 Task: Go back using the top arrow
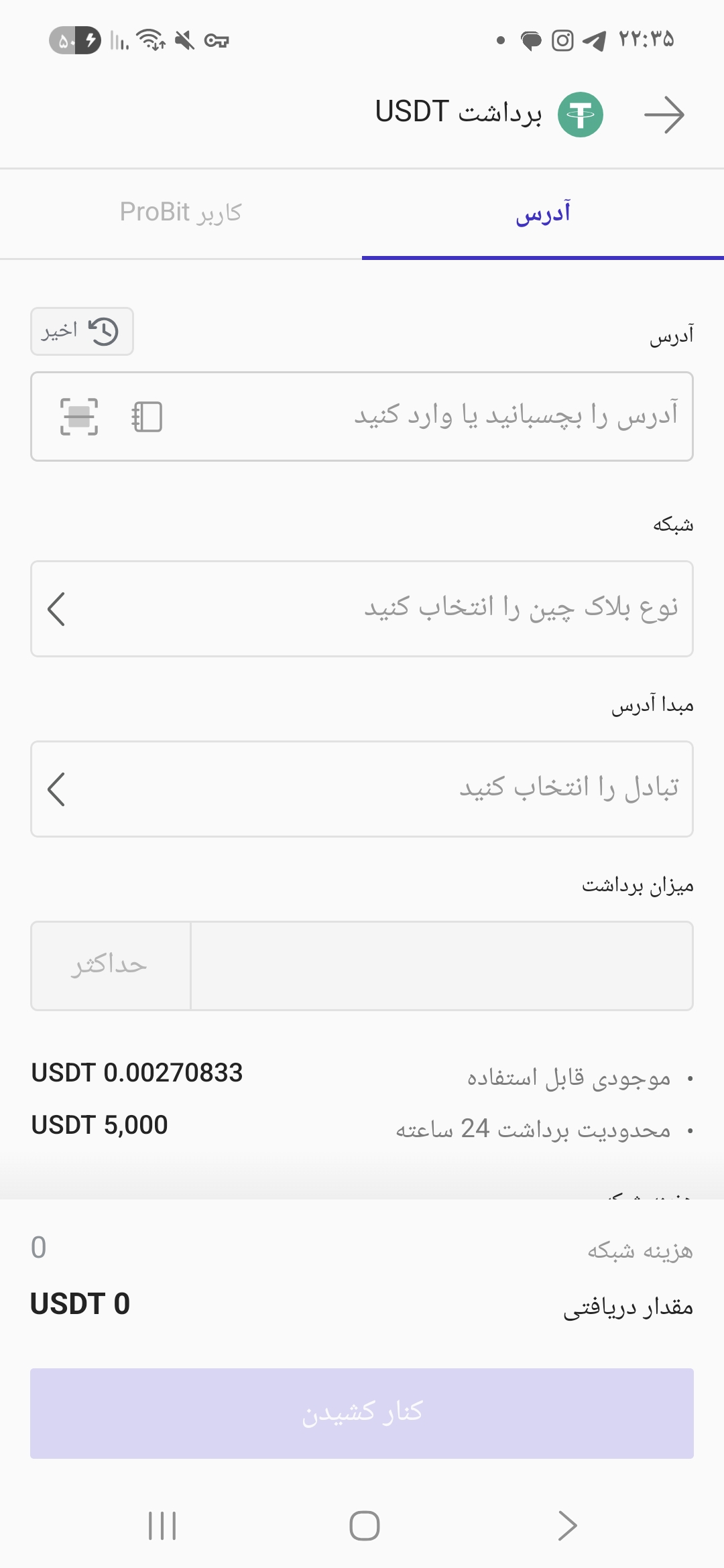tap(664, 115)
